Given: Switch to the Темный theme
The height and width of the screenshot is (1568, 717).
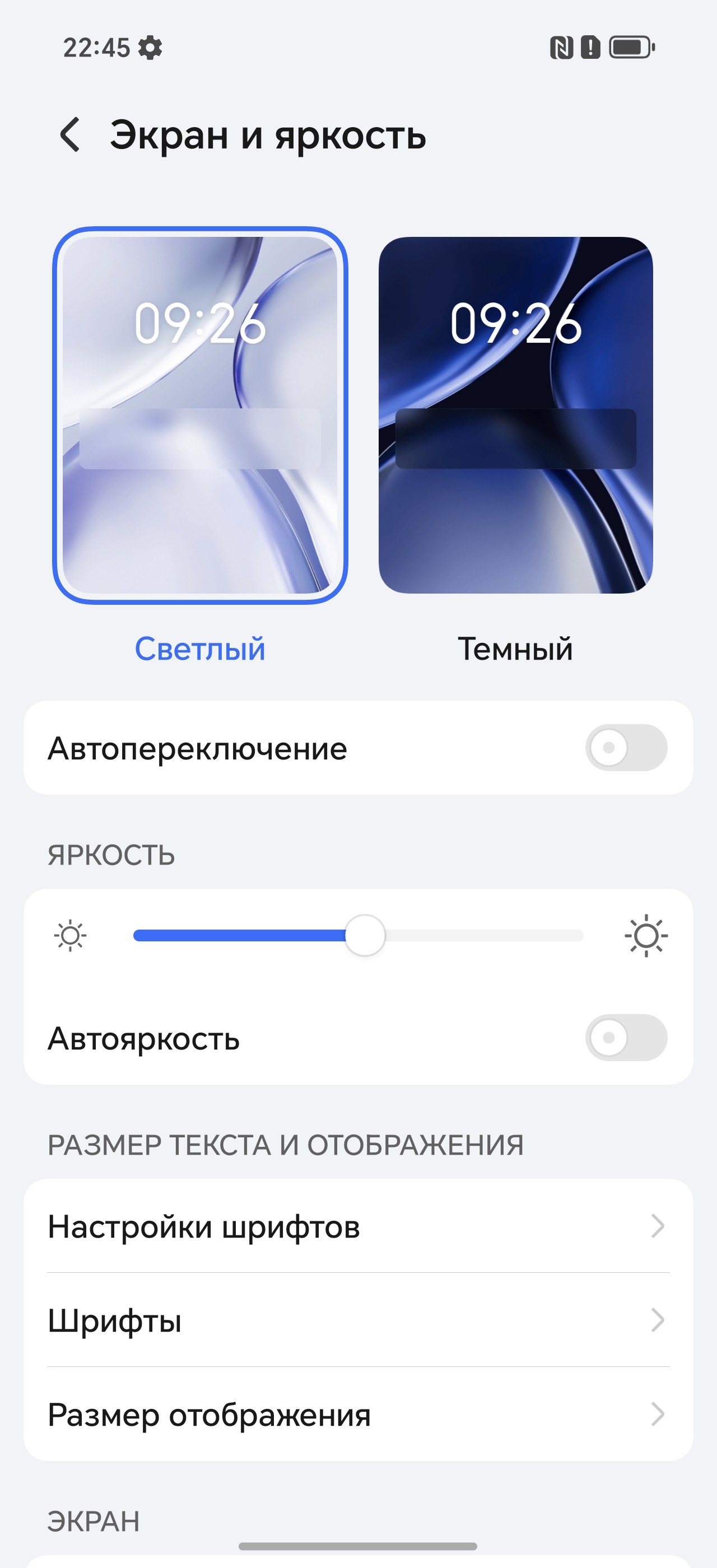Looking at the screenshot, I should (x=515, y=415).
